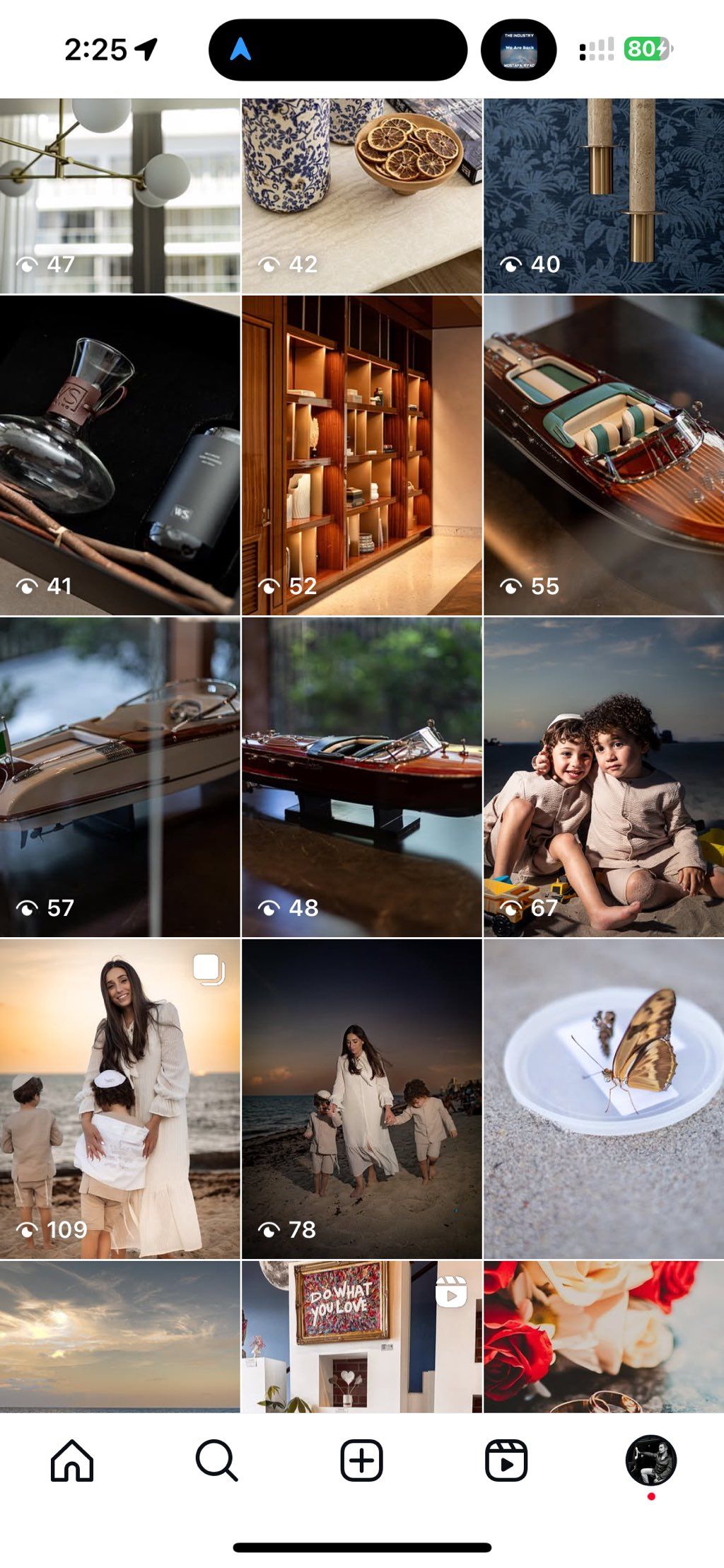The height and width of the screenshot is (1568, 724).
Task: Switch to the Reels tab
Action: coord(506,1461)
